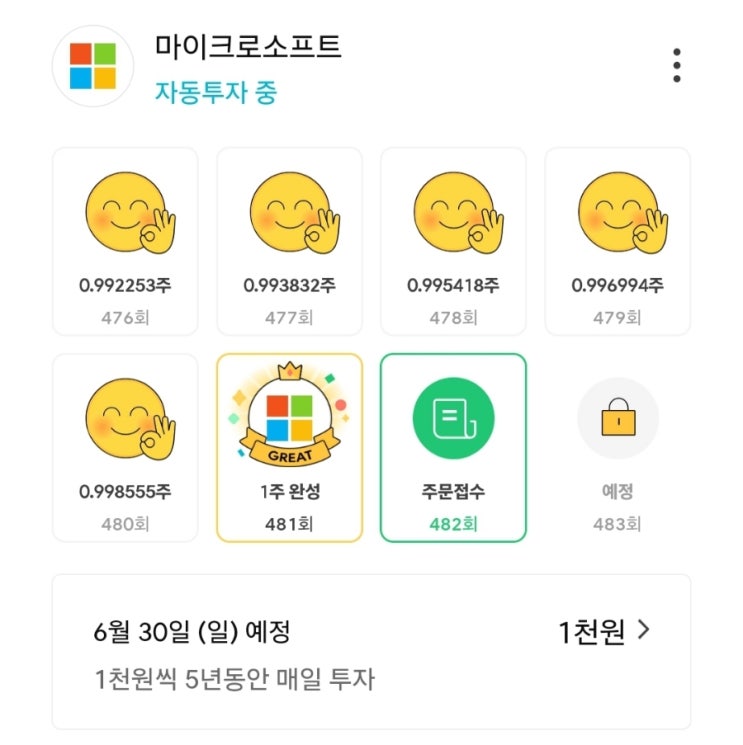
Task: Tap the locked 예정 483회 card
Action: (x=617, y=447)
